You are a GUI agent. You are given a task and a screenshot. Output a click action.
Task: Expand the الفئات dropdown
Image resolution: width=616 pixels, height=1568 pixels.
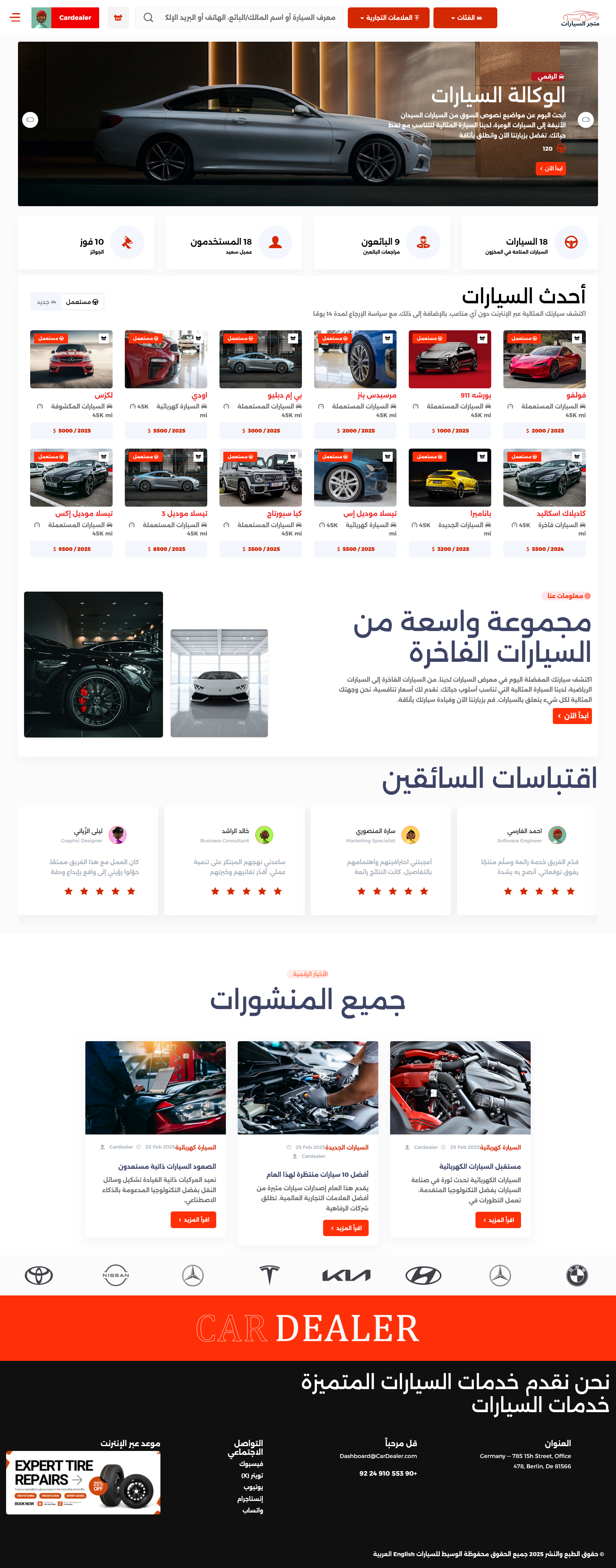465,18
